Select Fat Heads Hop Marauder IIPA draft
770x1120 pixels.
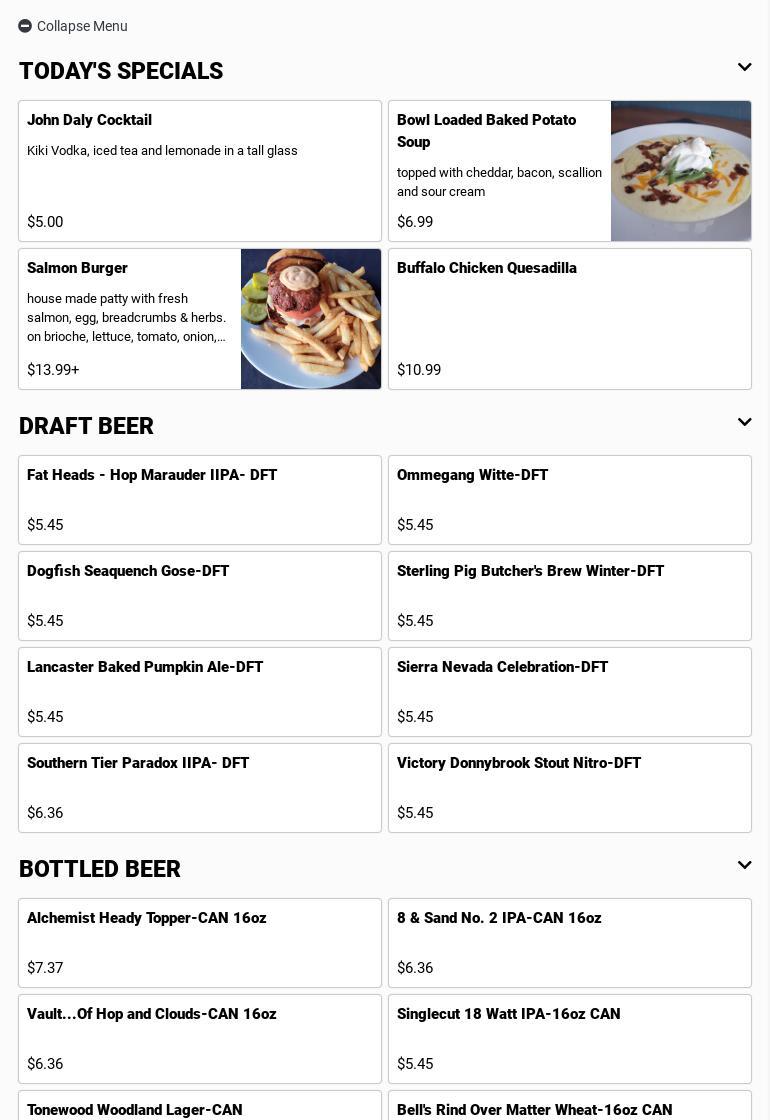(200, 500)
